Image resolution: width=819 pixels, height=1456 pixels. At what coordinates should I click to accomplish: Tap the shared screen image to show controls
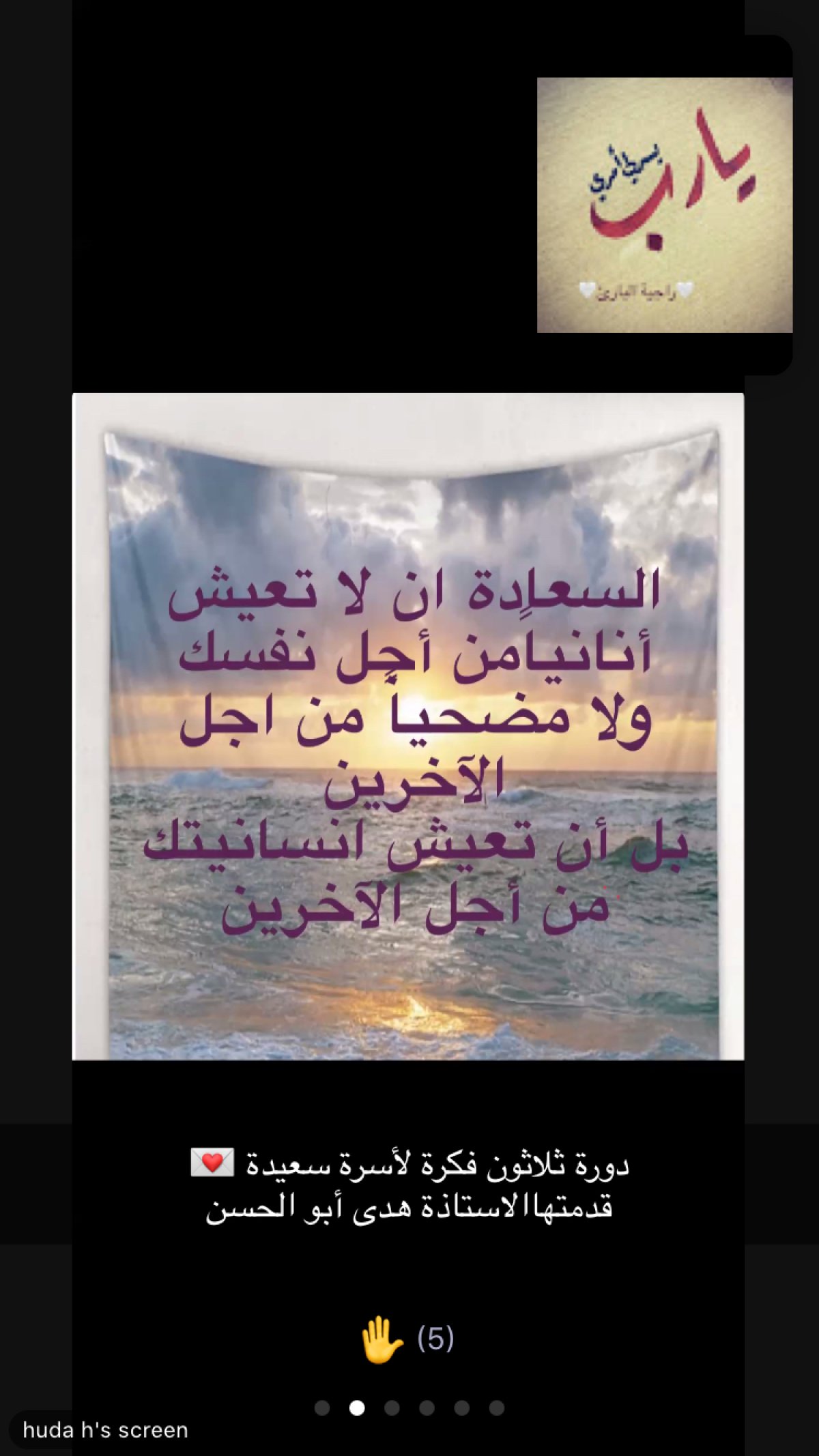(x=408, y=726)
